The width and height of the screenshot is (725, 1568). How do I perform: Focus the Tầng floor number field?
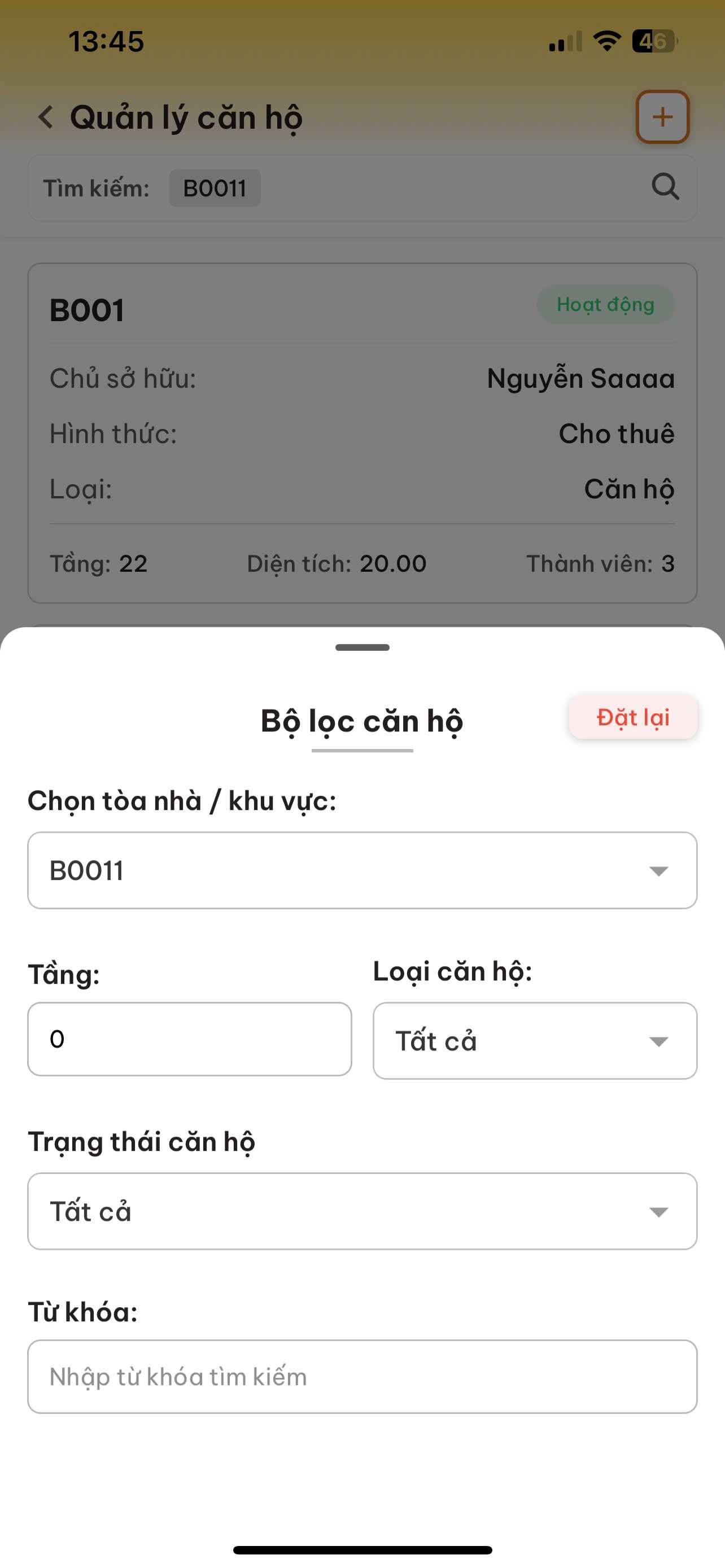pyautogui.click(x=189, y=1039)
